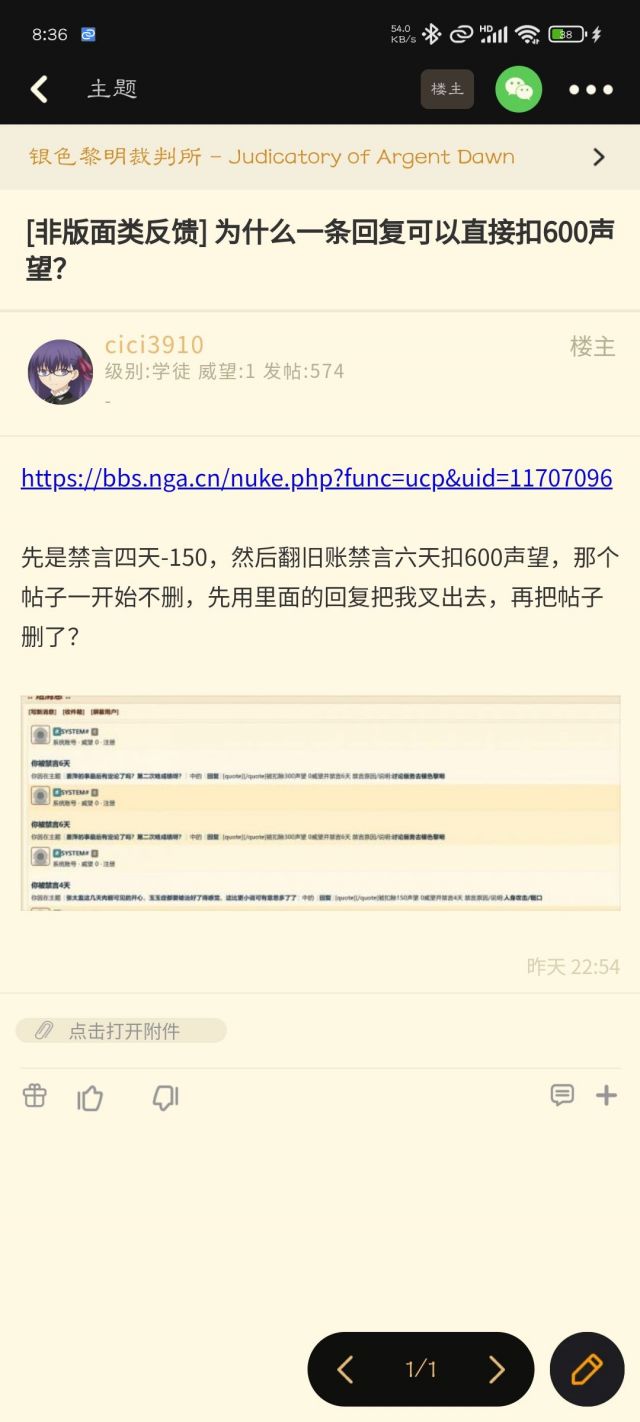
Task: Tap the 楼主 filter button
Action: 447,89
